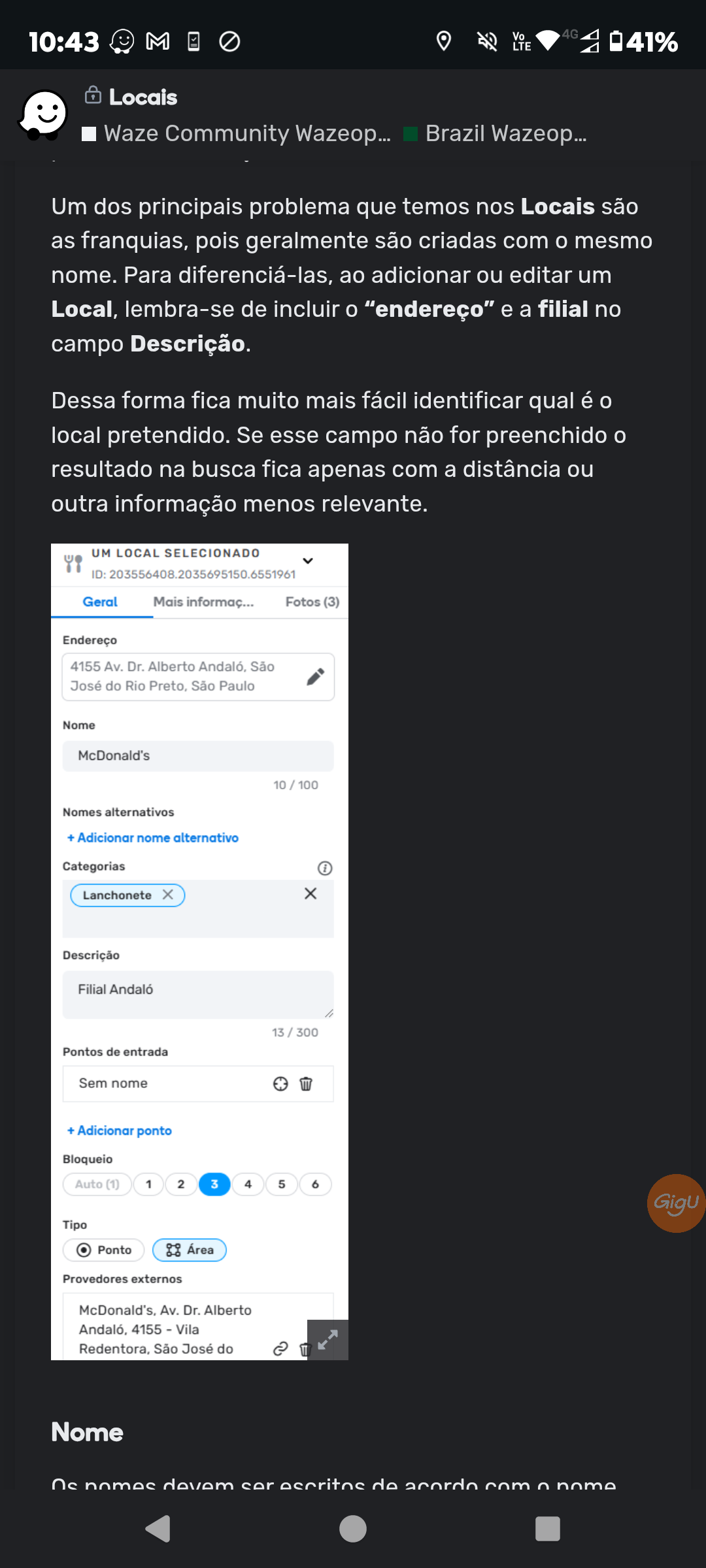Open the embedded place editor image
Viewport: 706px width, 1568px height.
(x=199, y=952)
